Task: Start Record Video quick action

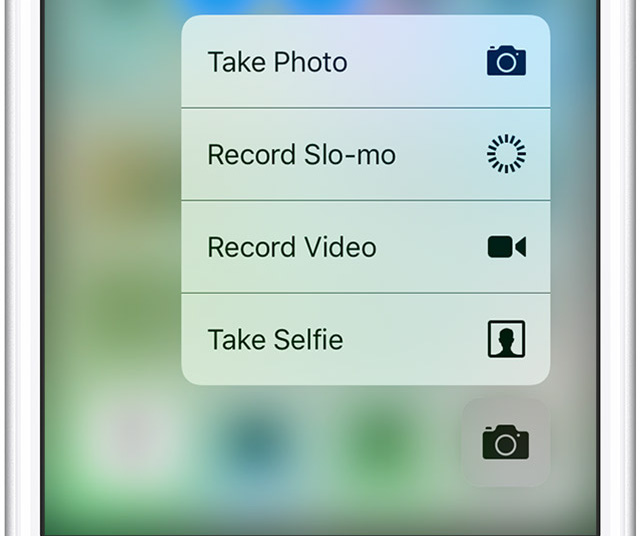Action: pos(365,247)
